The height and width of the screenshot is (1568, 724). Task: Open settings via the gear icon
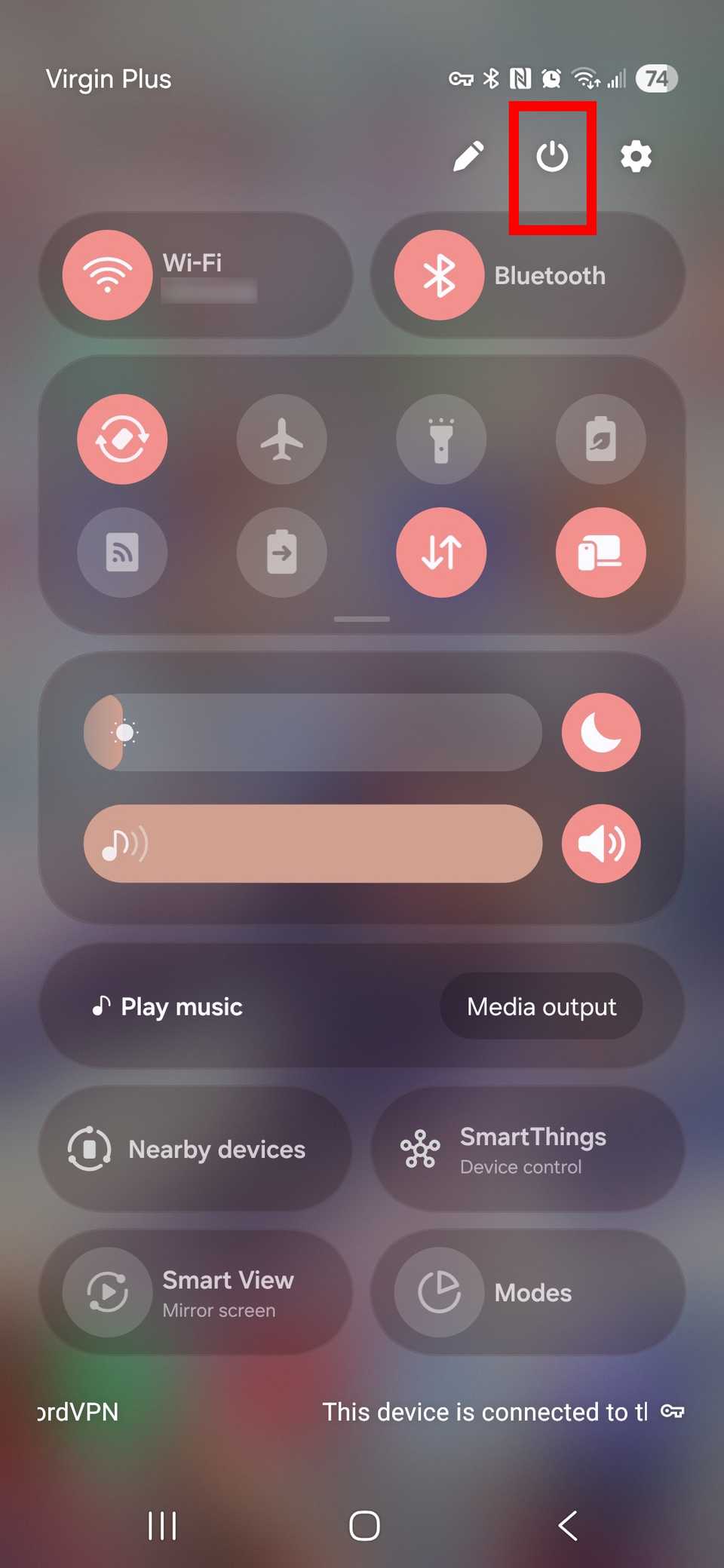pyautogui.click(x=636, y=156)
